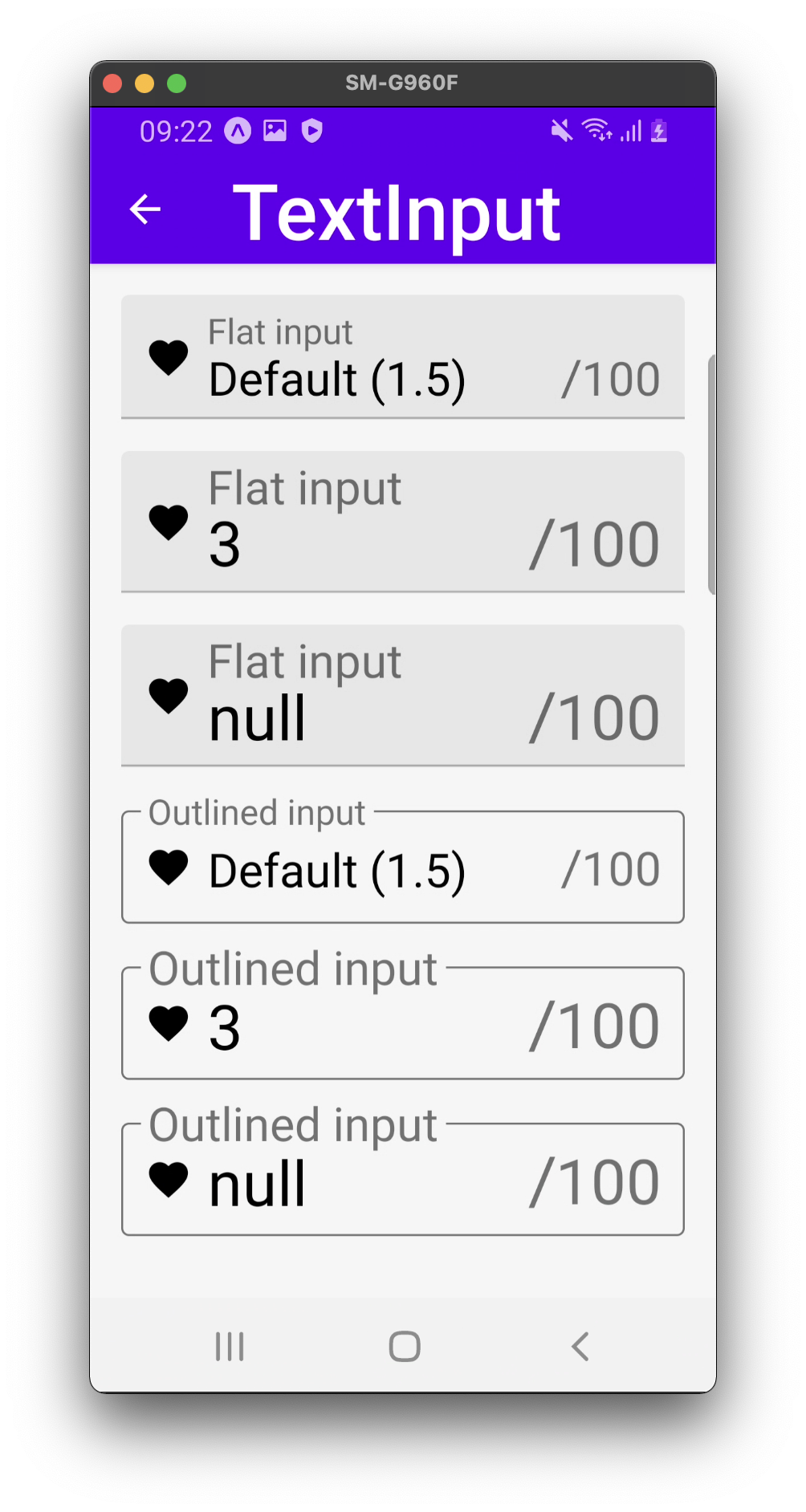Focus the Flat input containing Default (1.5)
806x1512 pixels.
coord(403,357)
